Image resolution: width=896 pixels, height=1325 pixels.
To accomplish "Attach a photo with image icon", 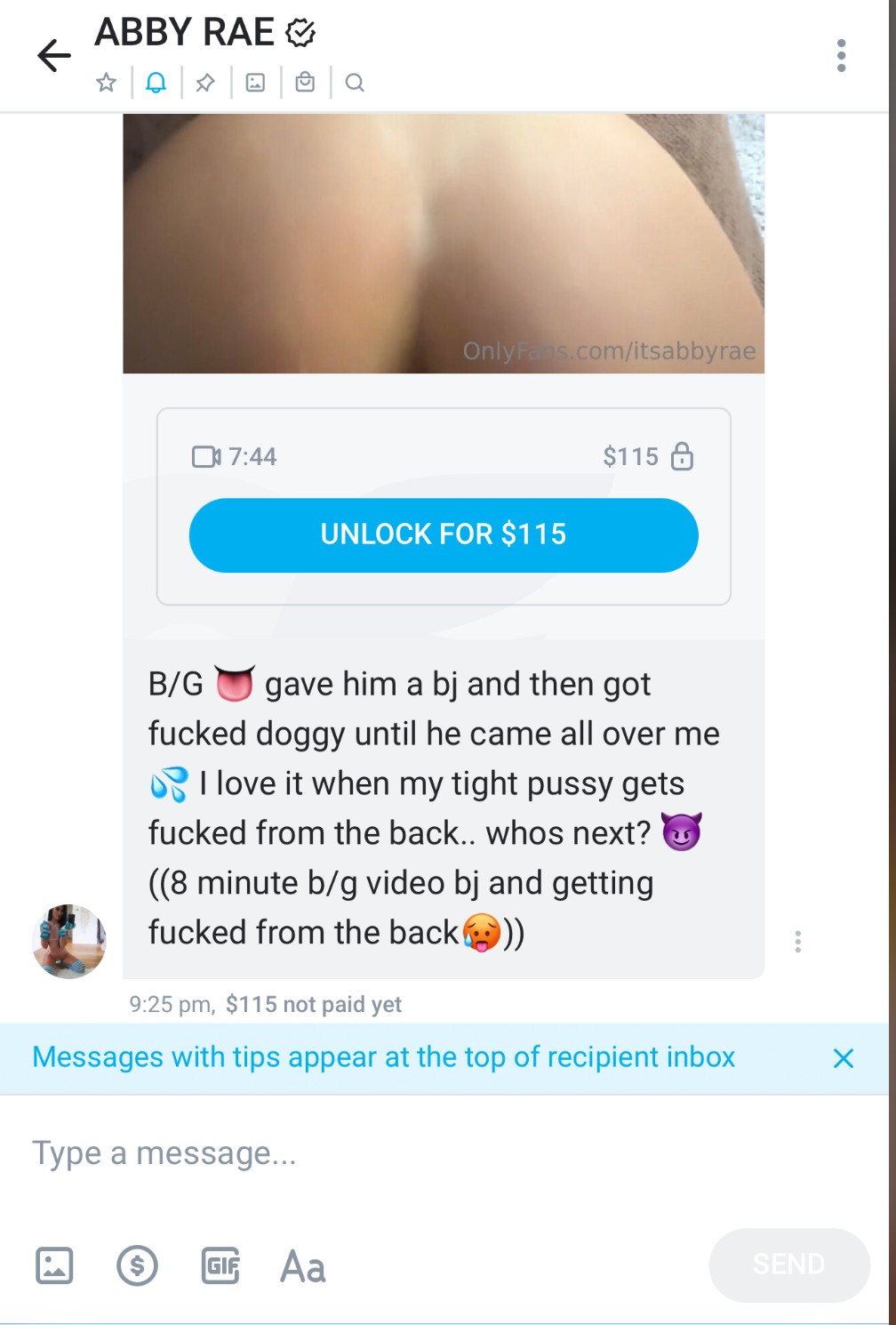I will pos(54,1265).
